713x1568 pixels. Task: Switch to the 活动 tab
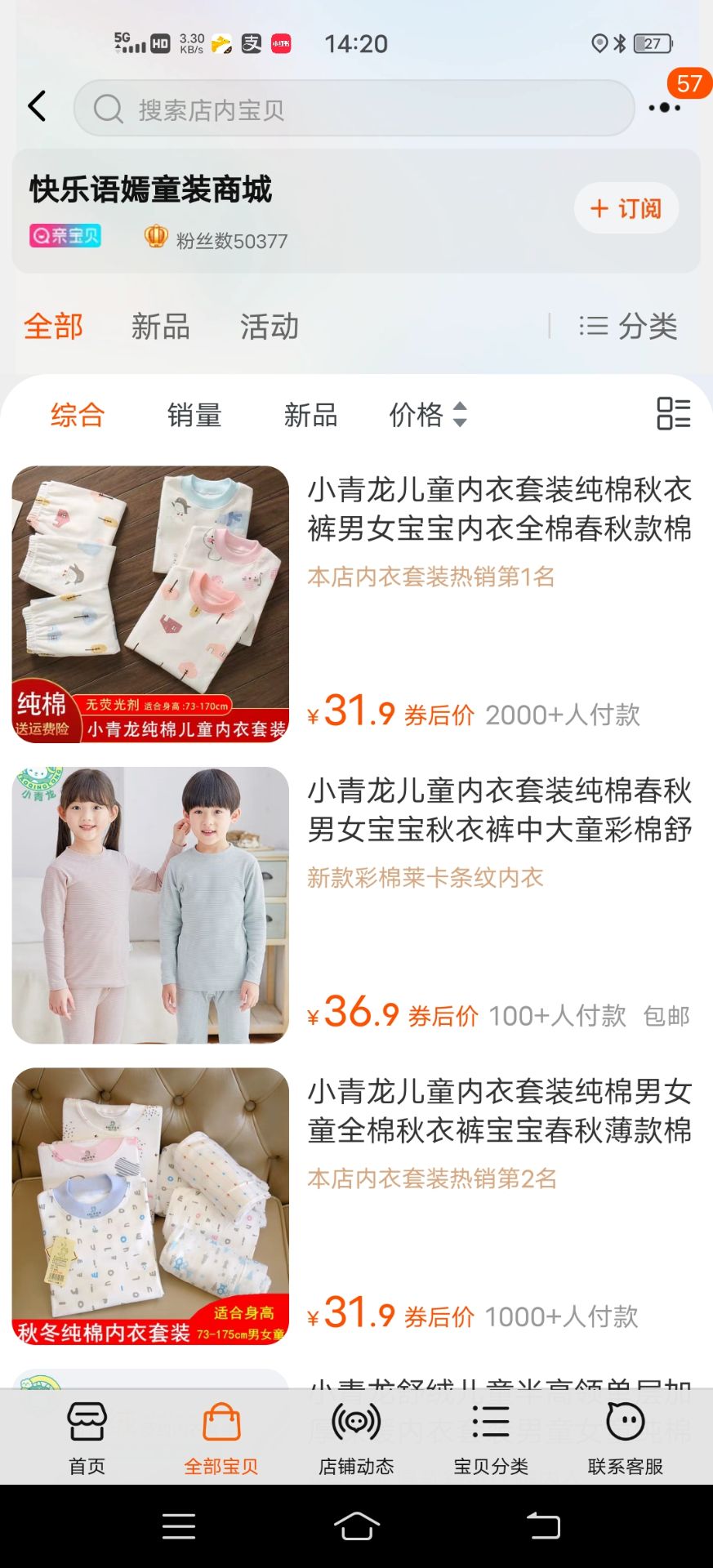(270, 327)
